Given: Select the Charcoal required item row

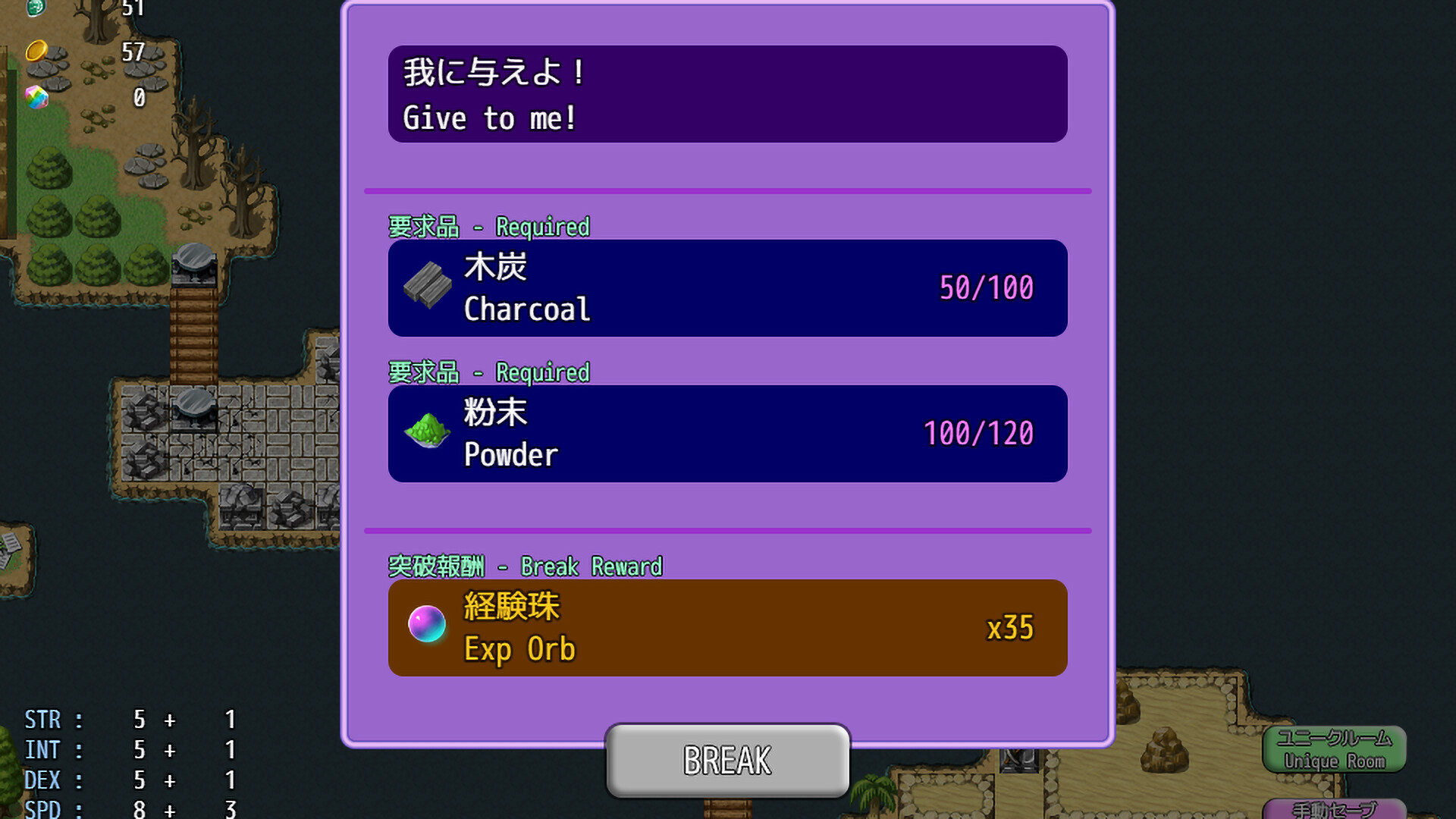Looking at the screenshot, I should tap(727, 288).
